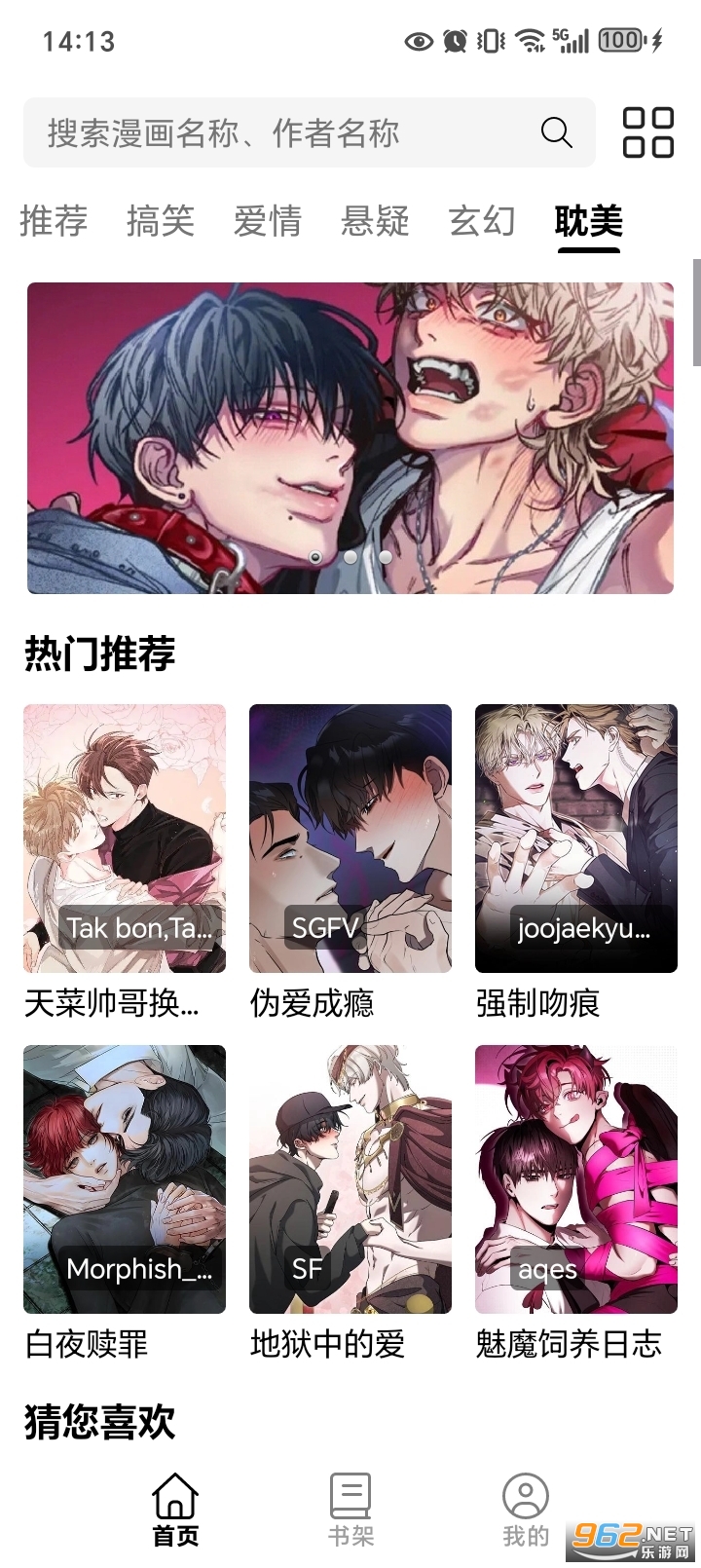Tap the comic search field

tap(282, 132)
